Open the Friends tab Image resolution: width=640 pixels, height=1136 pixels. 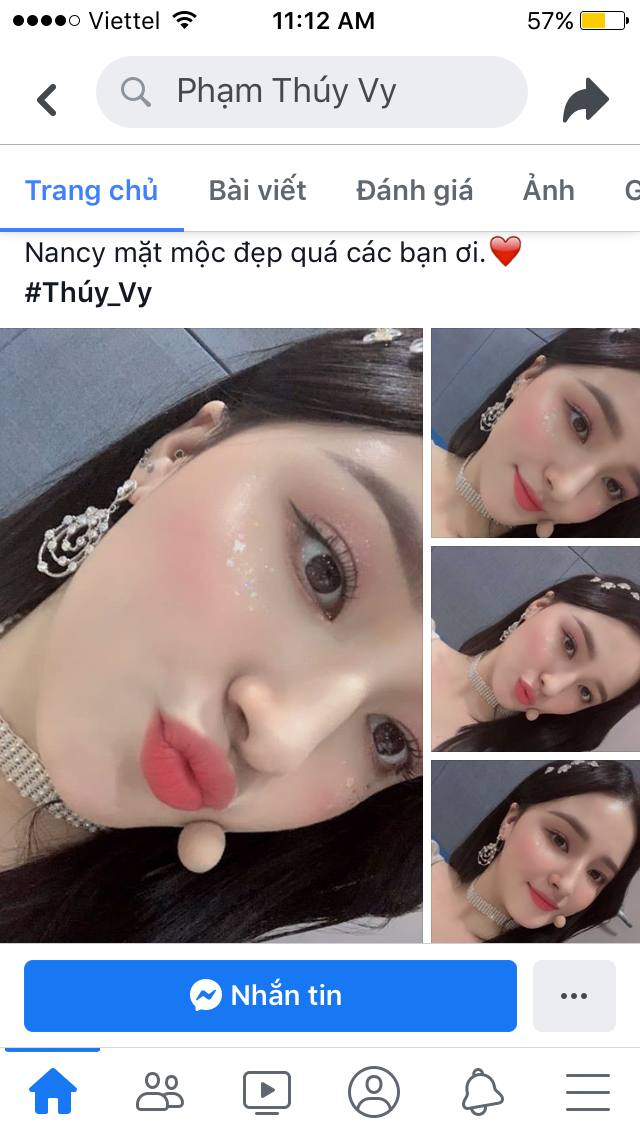click(x=160, y=1091)
